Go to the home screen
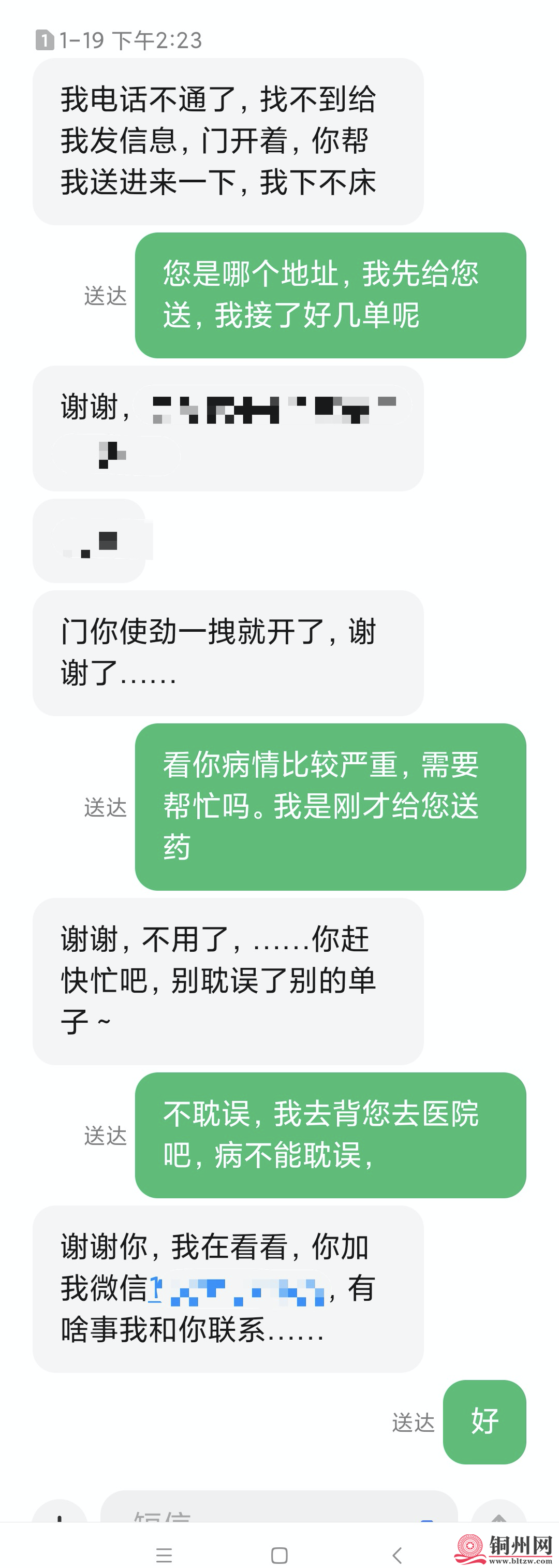The height and width of the screenshot is (1568, 559). (x=279, y=1551)
